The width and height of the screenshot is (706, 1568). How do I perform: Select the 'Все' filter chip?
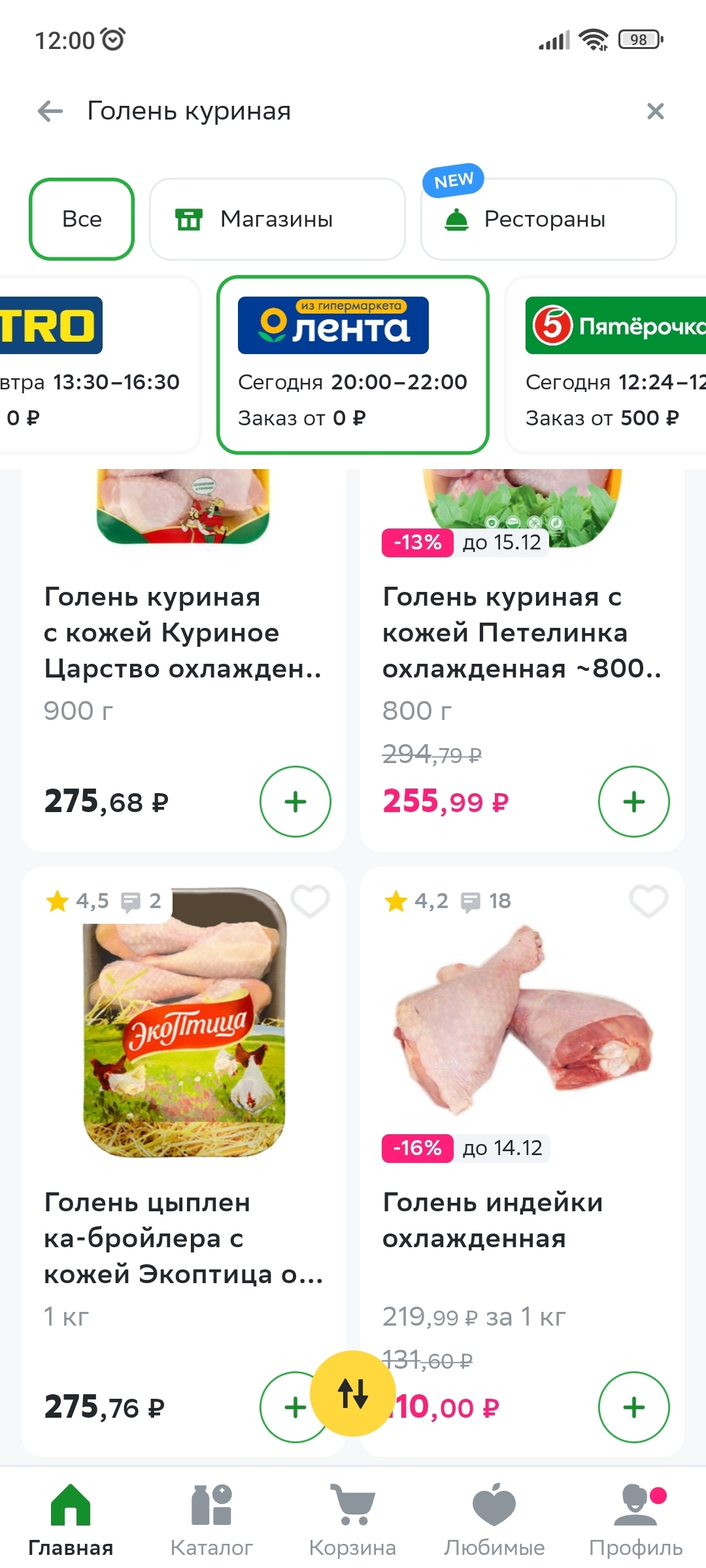(82, 219)
